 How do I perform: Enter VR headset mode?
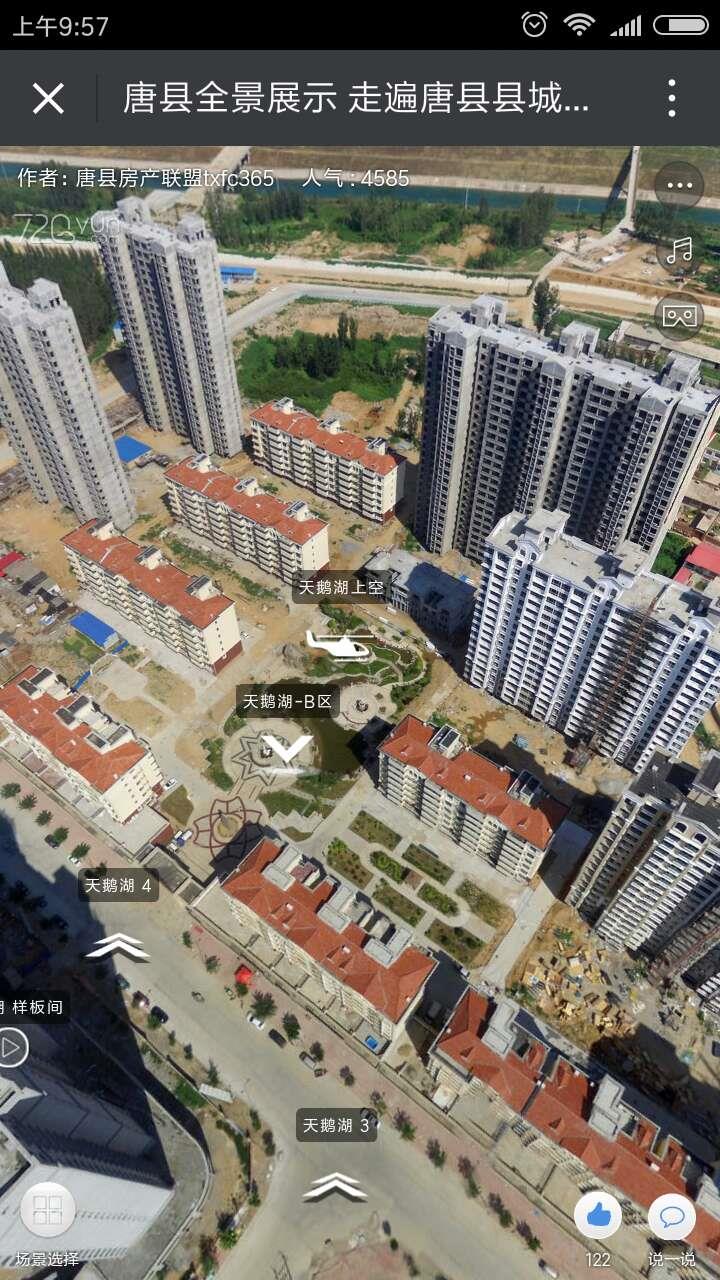[679, 316]
